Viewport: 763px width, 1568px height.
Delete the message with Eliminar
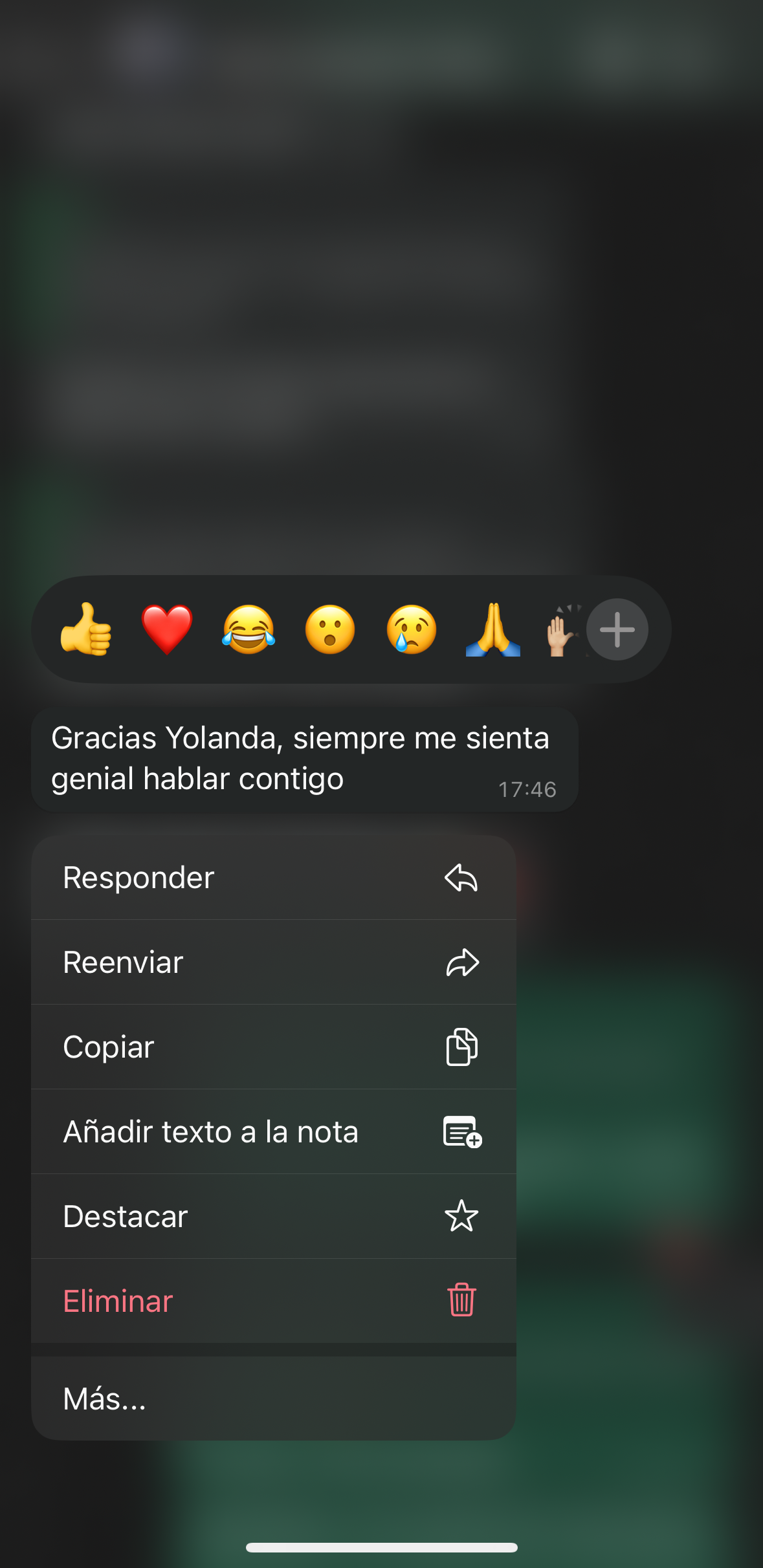coord(273,1301)
